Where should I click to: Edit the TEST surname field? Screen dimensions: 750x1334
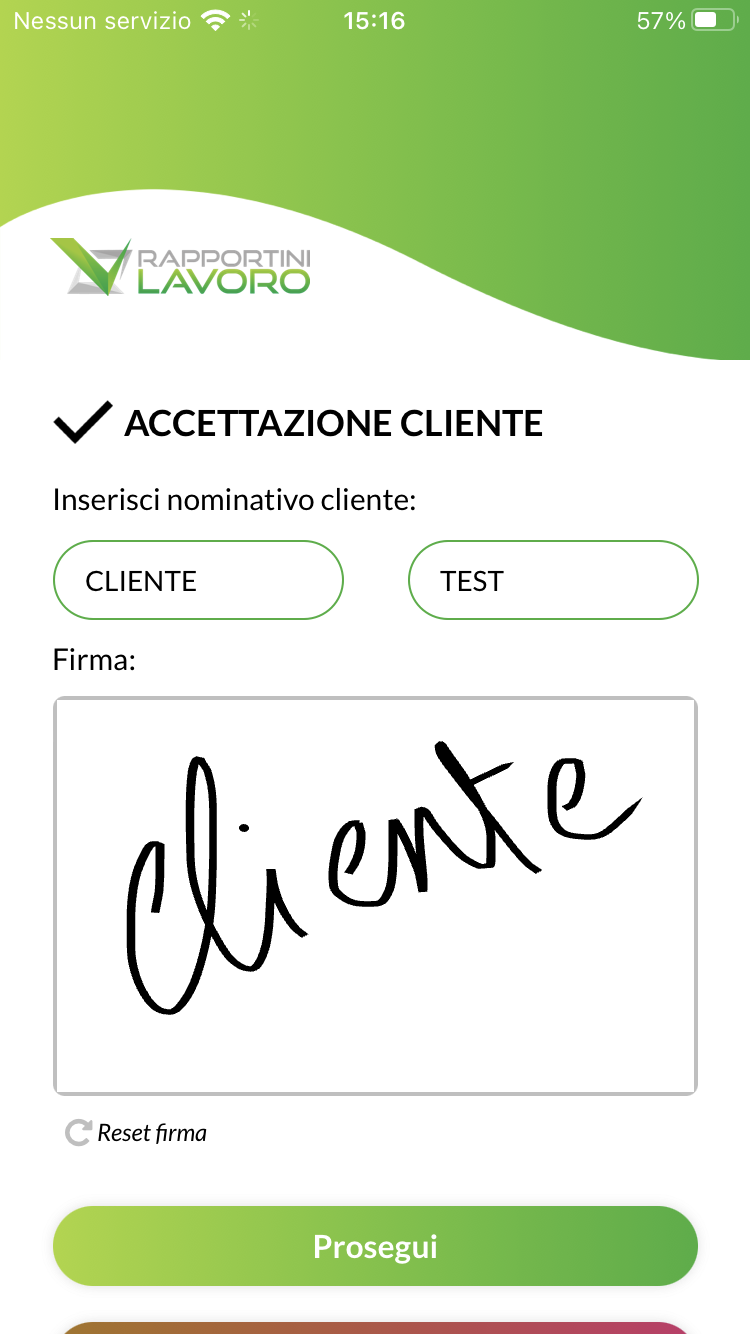tap(553, 581)
